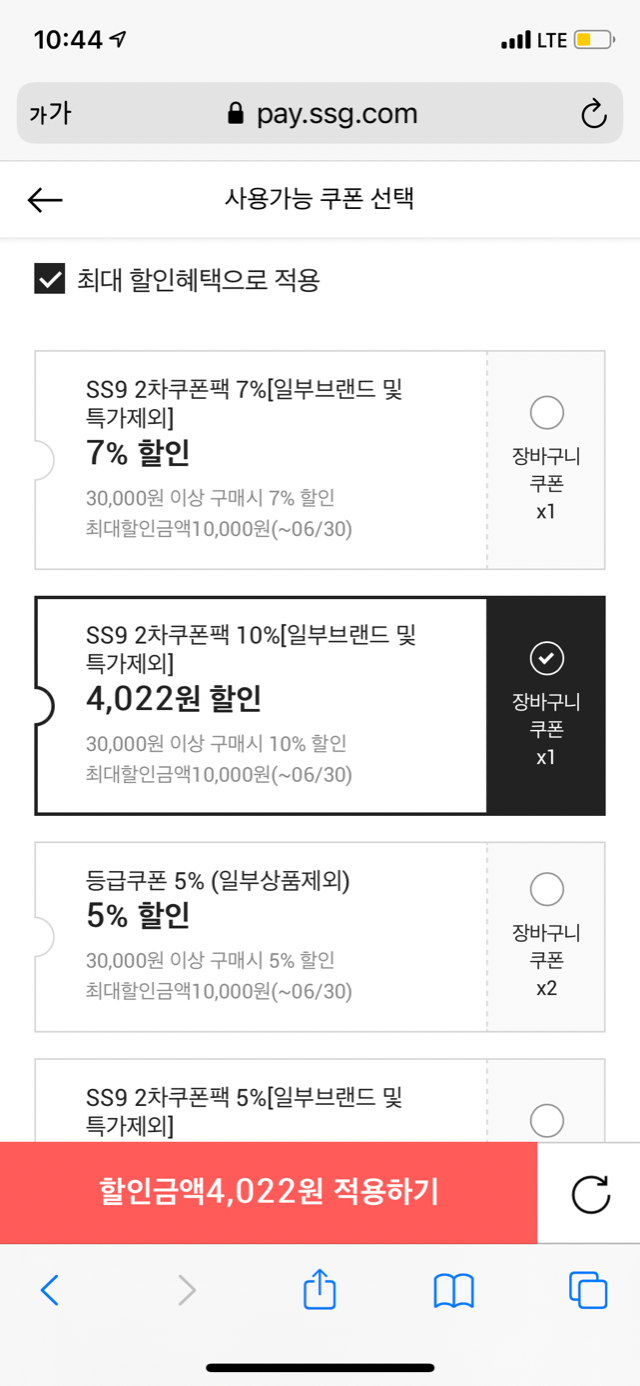This screenshot has height=1386, width=640.
Task: Apply the 4,022원 discount with 적용하기
Action: coord(268,1192)
